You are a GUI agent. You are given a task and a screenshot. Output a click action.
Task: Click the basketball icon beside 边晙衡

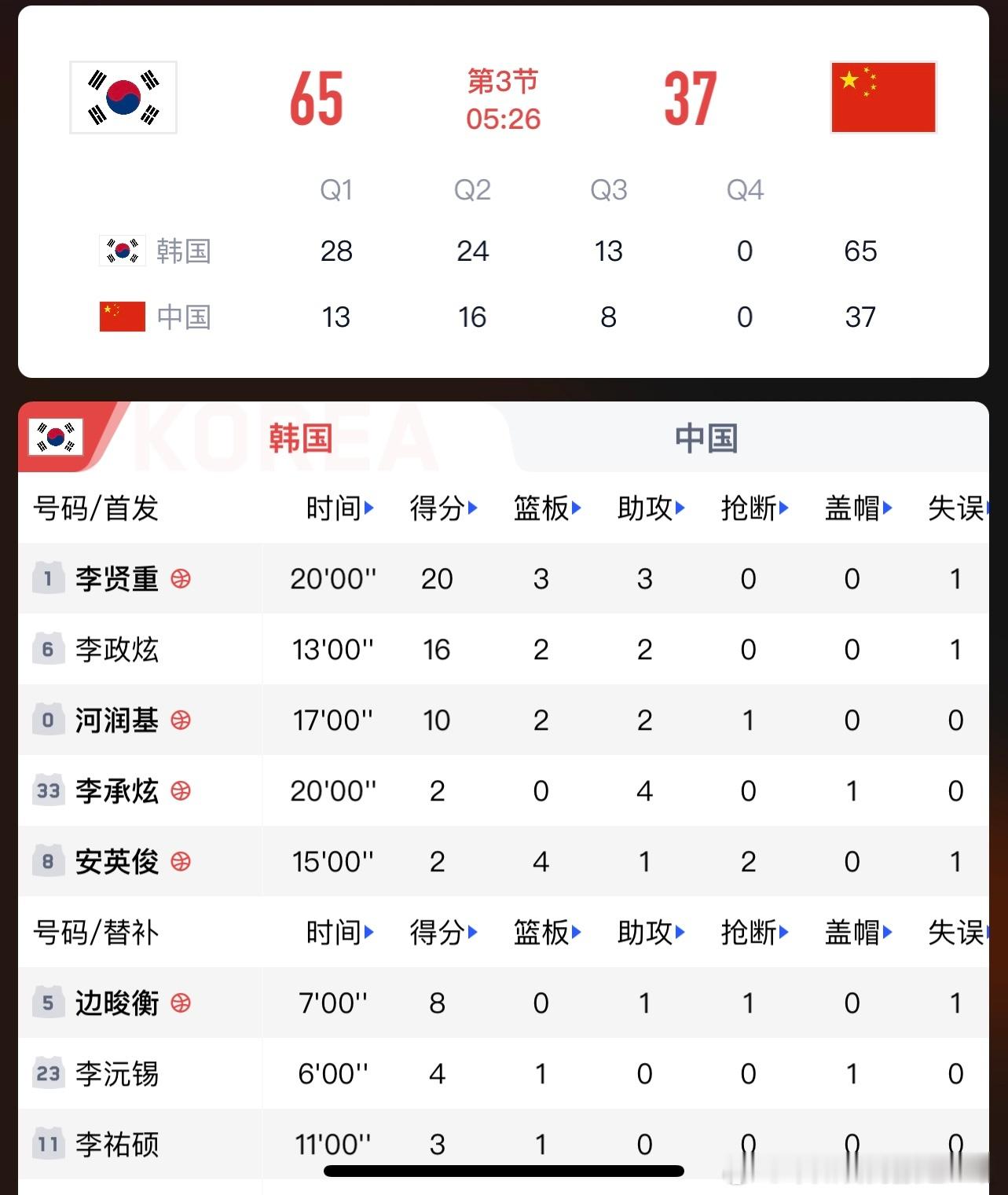tap(183, 1003)
